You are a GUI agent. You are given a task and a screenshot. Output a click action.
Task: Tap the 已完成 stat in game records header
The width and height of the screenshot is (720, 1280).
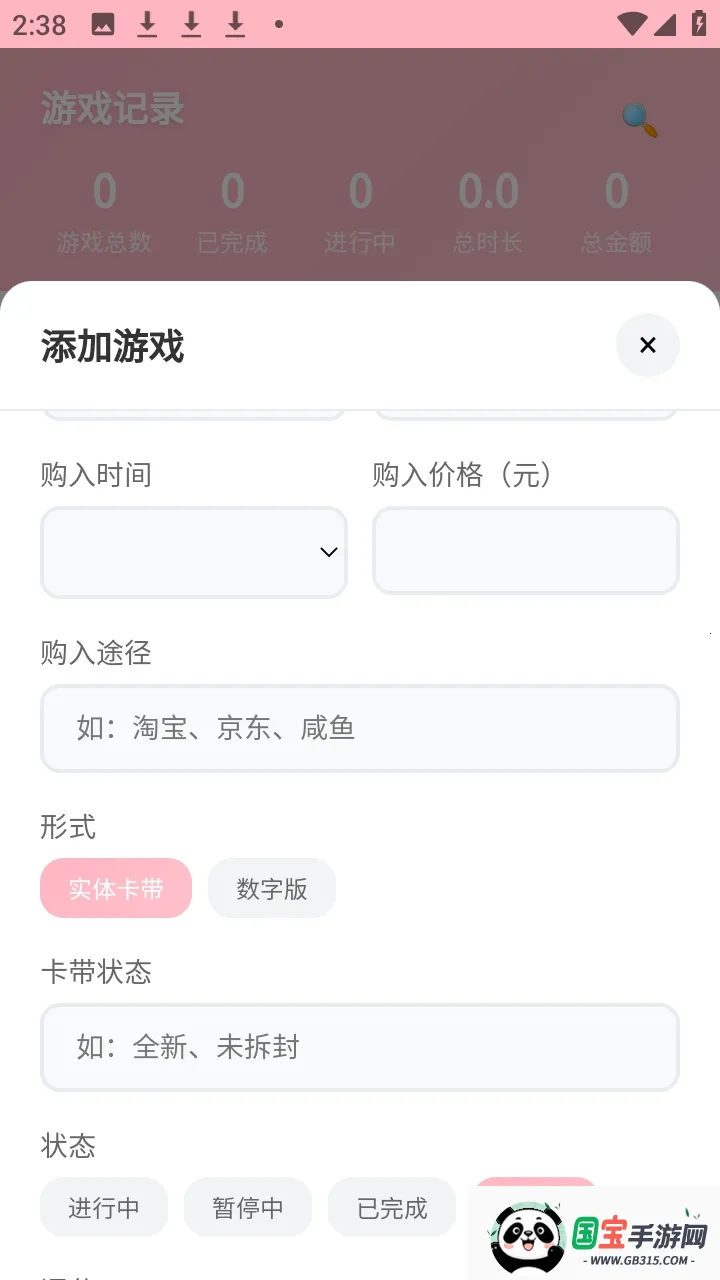(232, 212)
